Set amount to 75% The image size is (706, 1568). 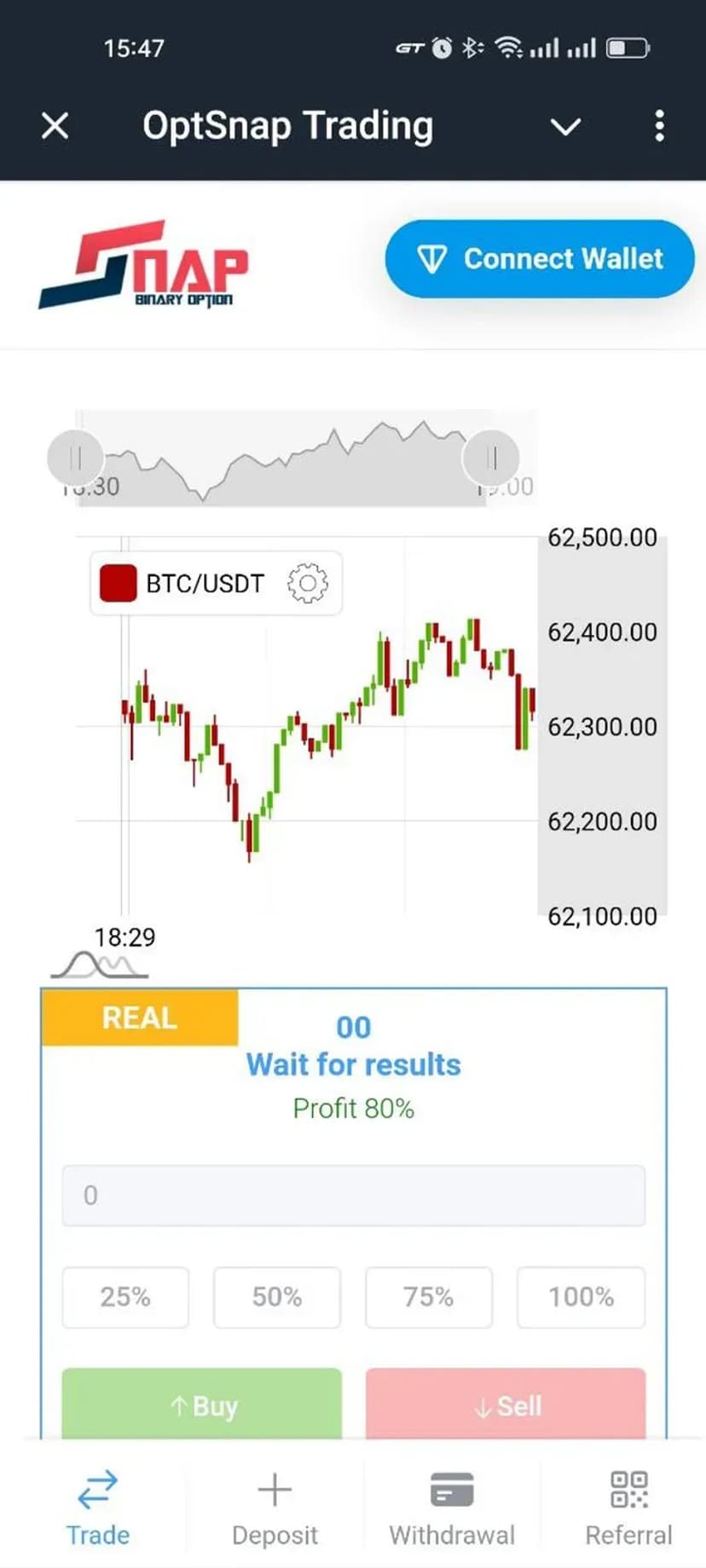click(x=429, y=1297)
